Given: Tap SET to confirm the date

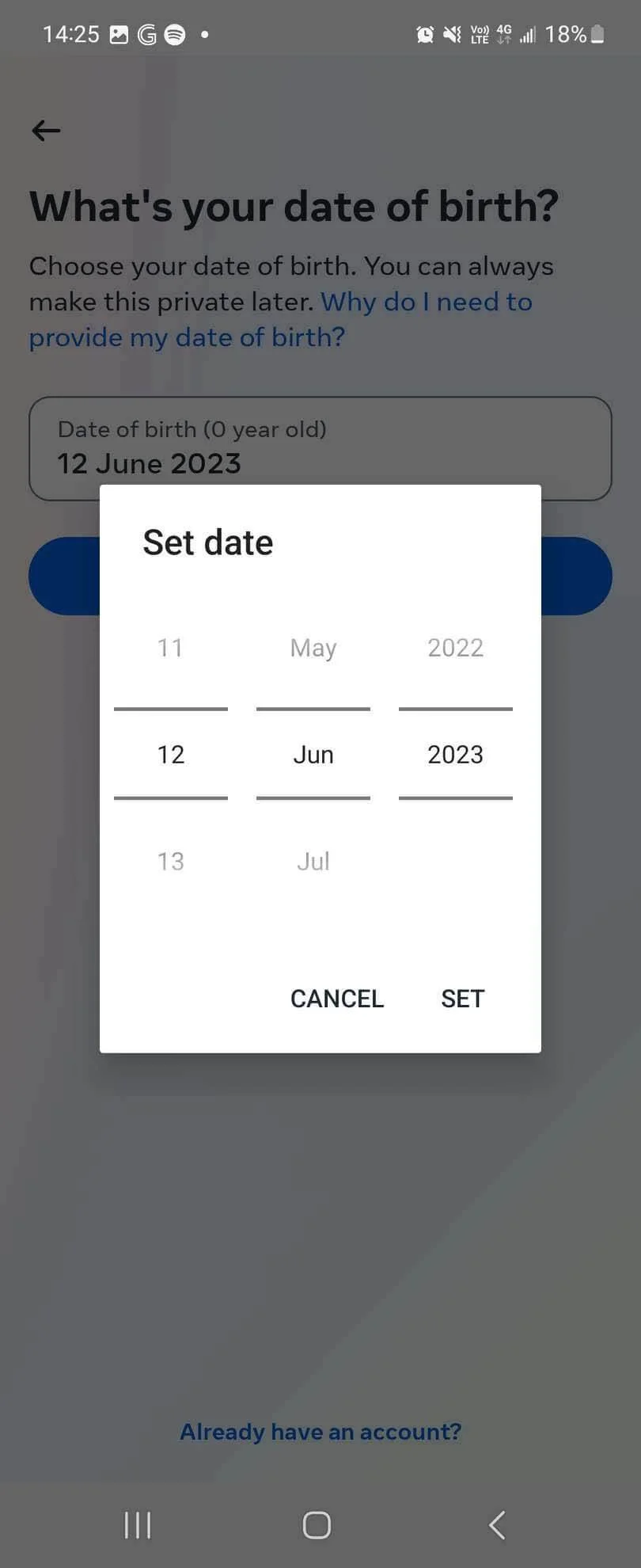Looking at the screenshot, I should [x=462, y=999].
